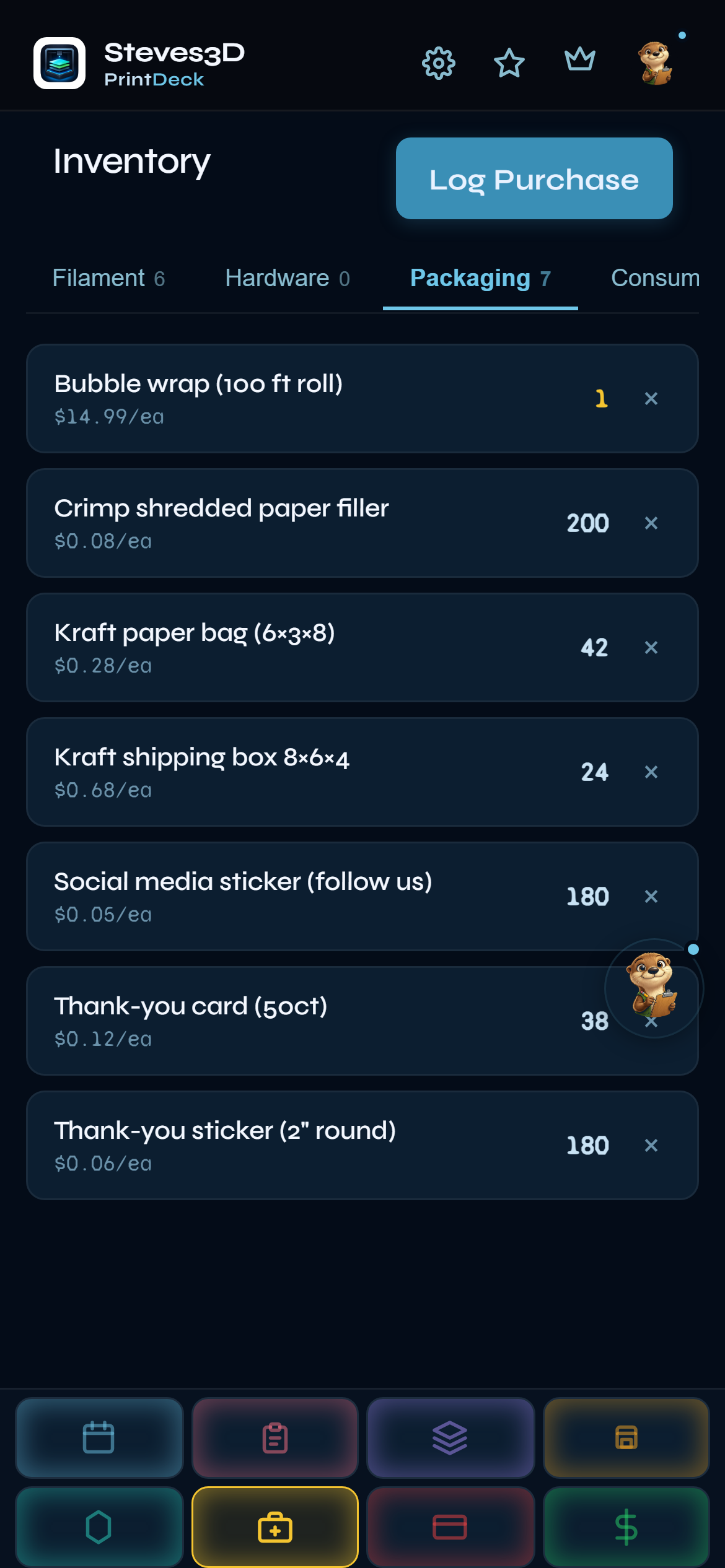Switch to the Filament tab
Image resolution: width=725 pixels, height=1568 pixels.
pos(108,279)
